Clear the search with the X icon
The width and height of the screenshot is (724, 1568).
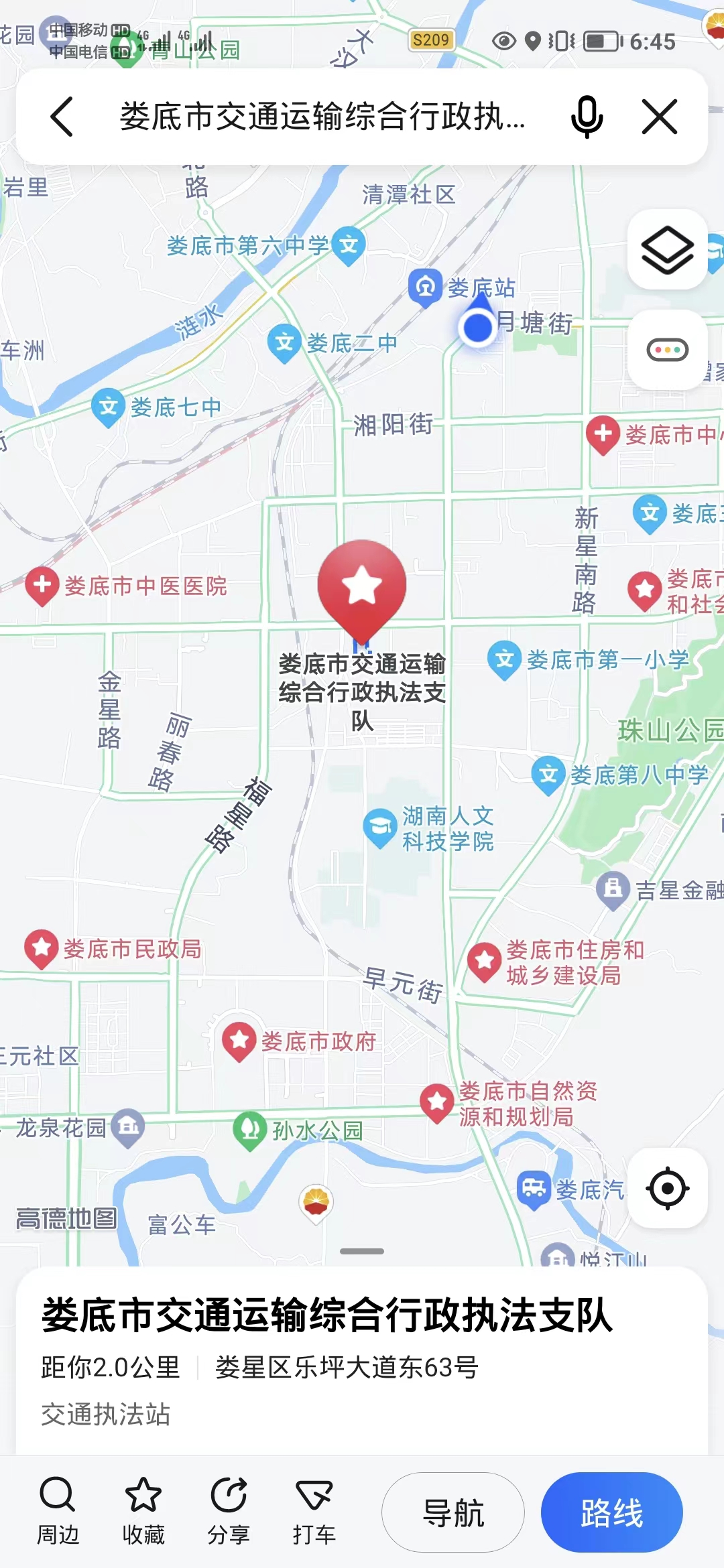coord(660,117)
